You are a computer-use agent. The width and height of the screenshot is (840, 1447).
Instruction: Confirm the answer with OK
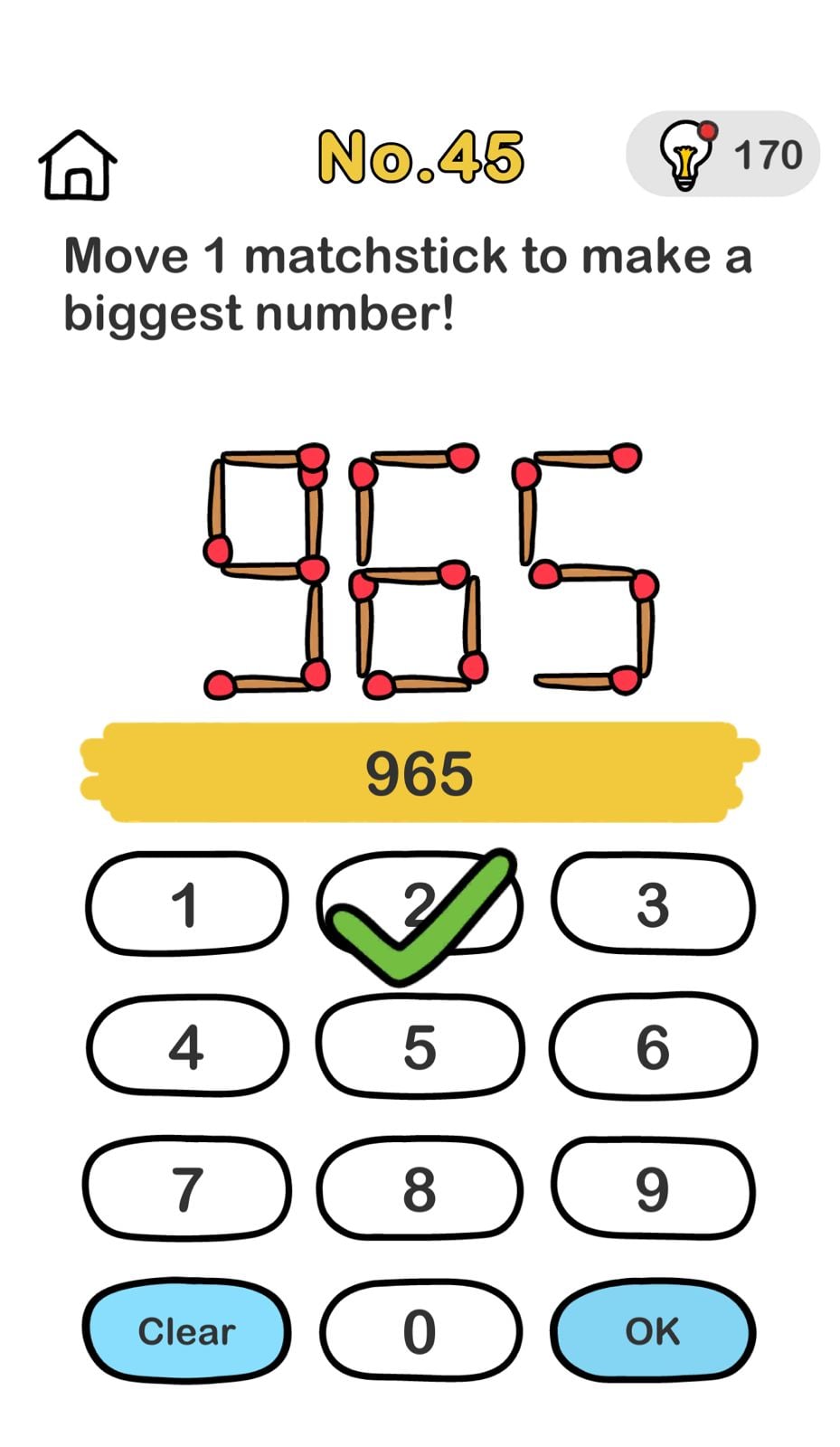(653, 1331)
